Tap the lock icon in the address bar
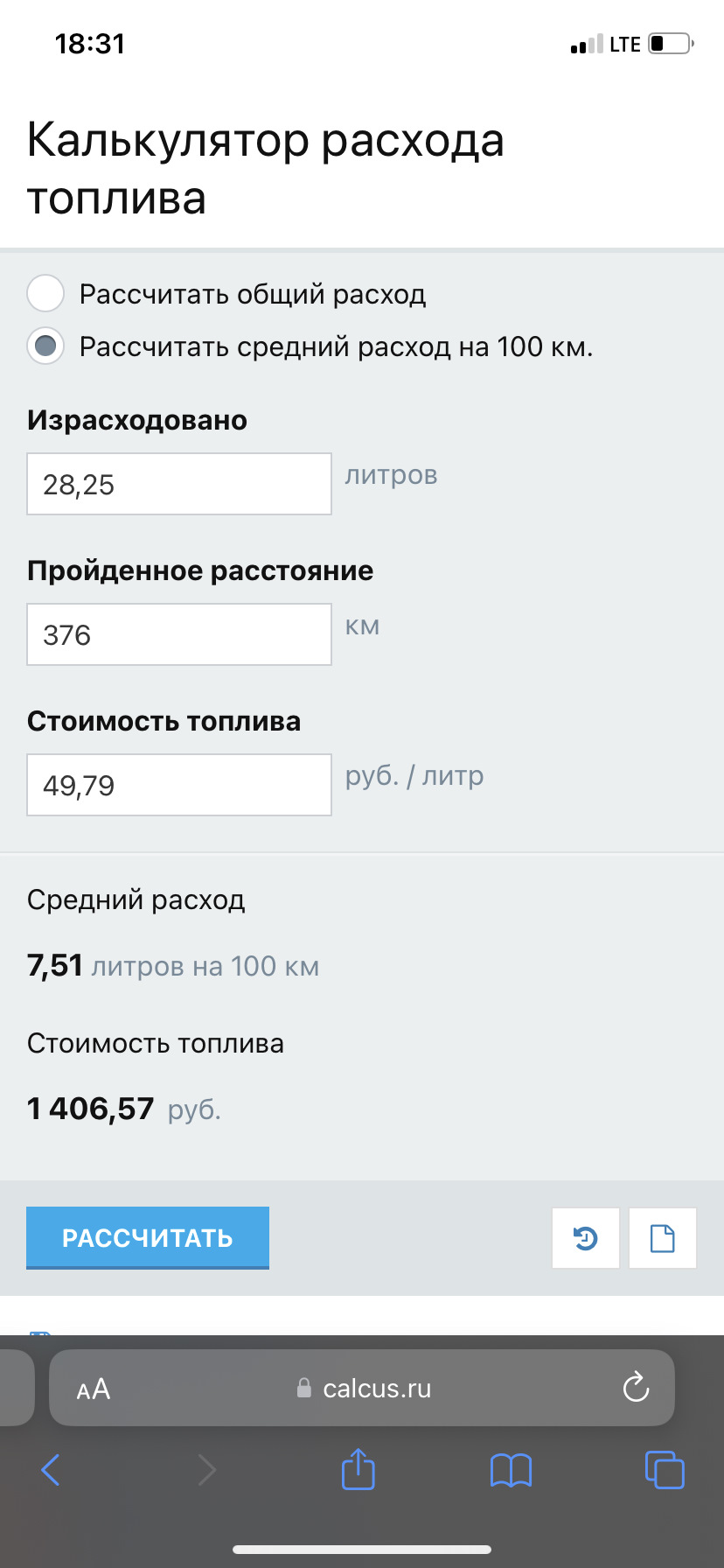 (x=303, y=1388)
